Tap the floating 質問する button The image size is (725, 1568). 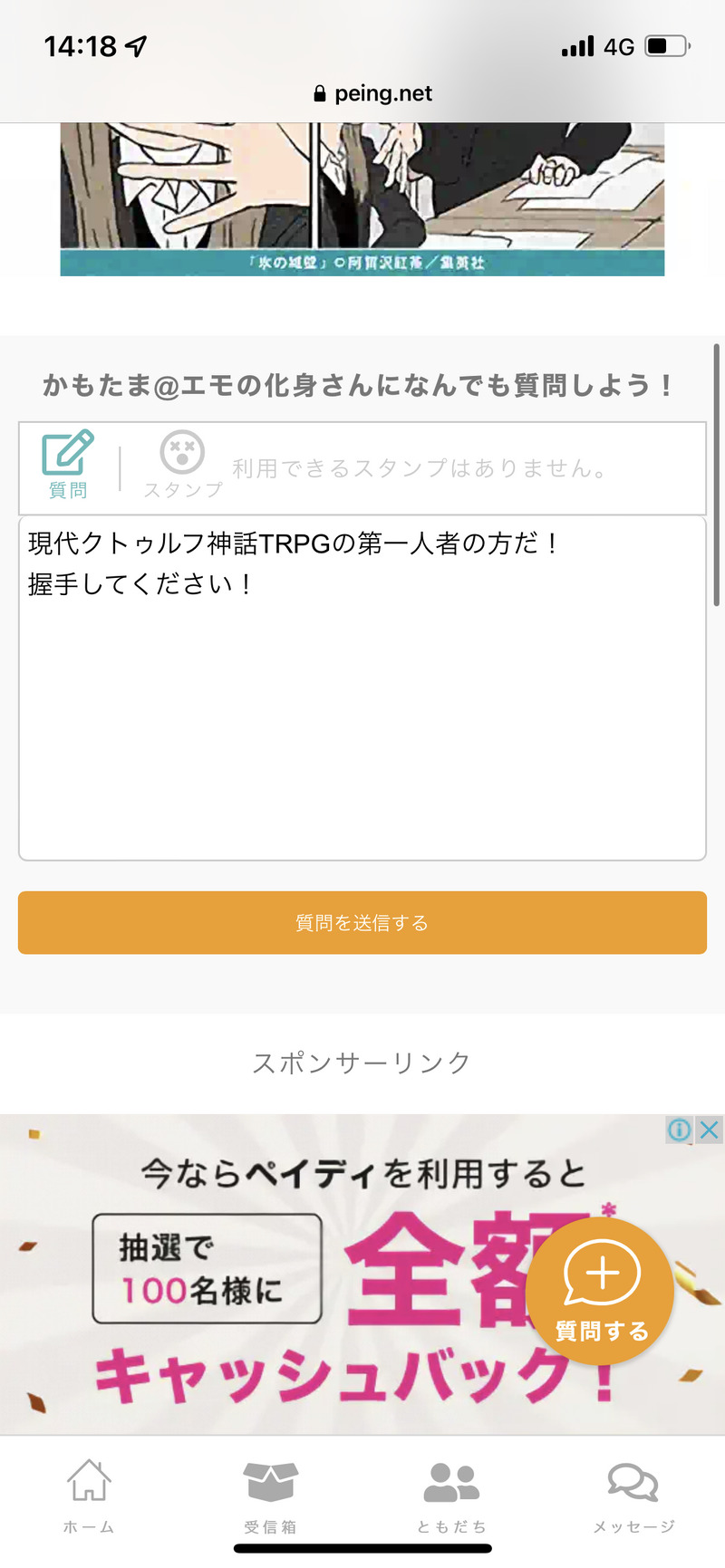point(600,1291)
